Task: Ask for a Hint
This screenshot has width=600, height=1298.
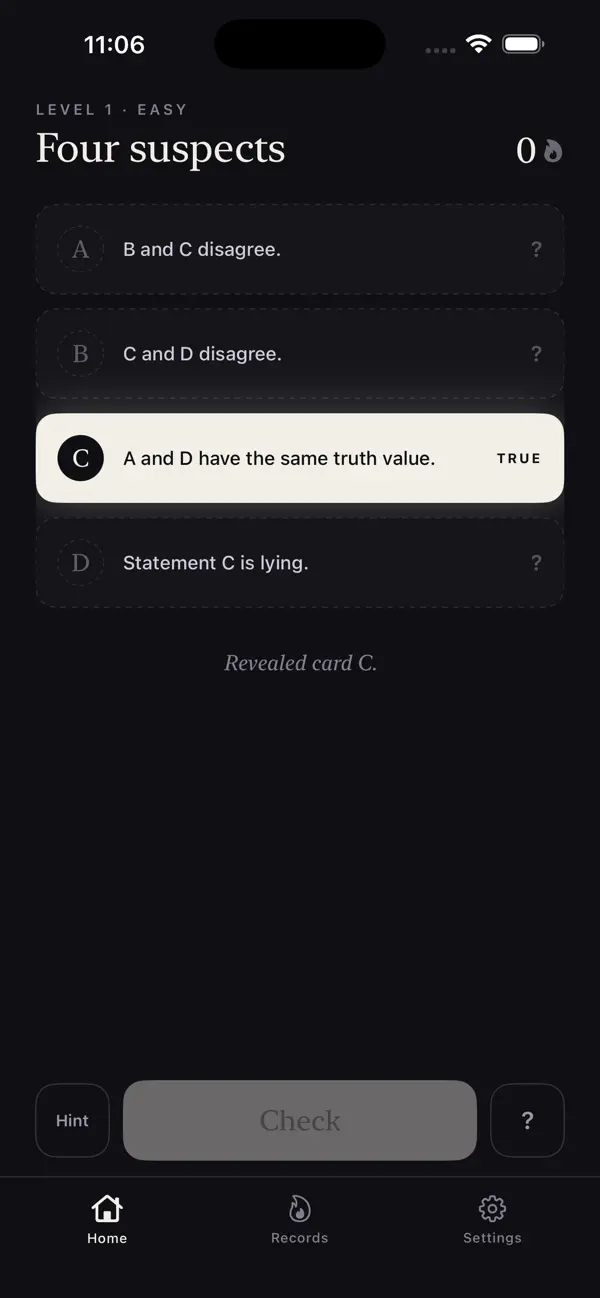Action: [72, 1120]
